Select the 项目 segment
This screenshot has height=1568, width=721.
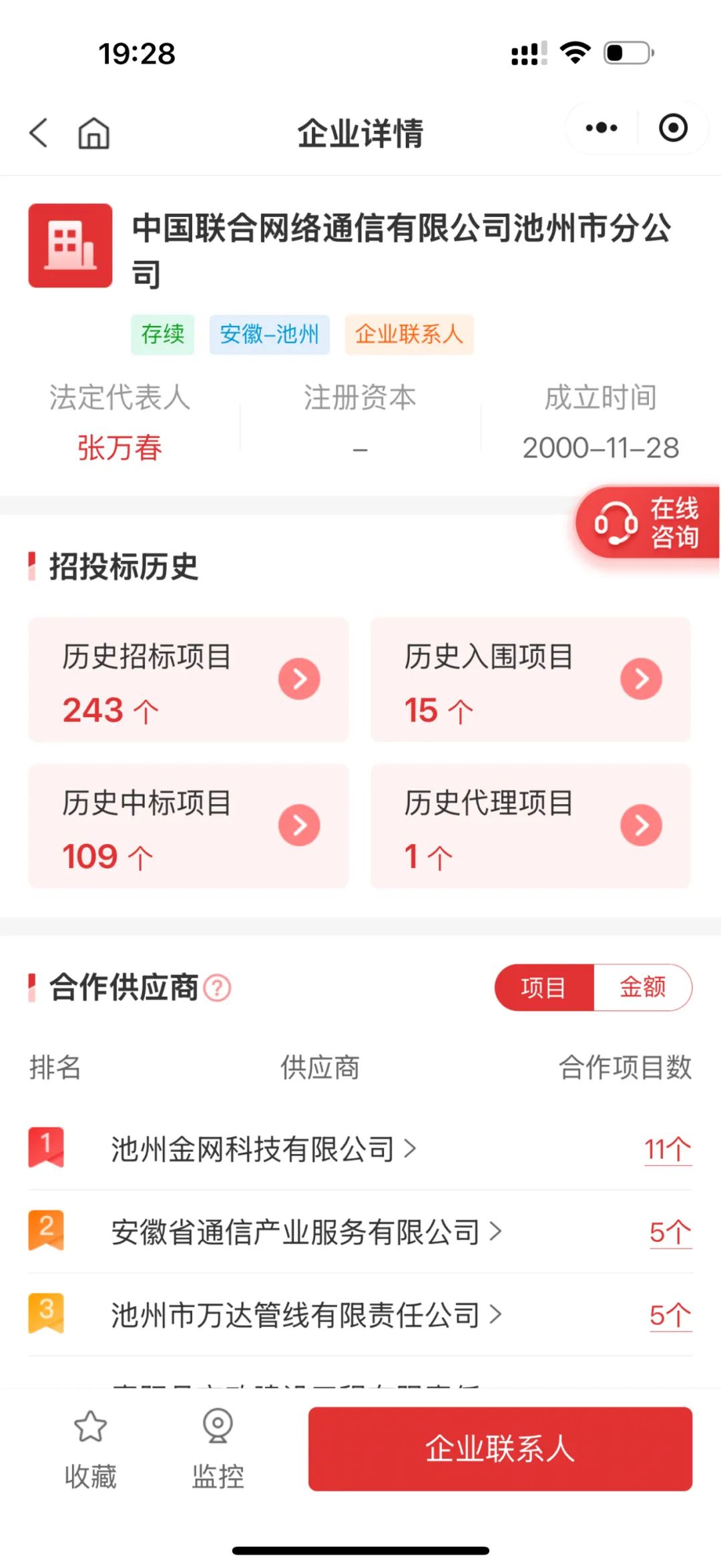tap(543, 987)
